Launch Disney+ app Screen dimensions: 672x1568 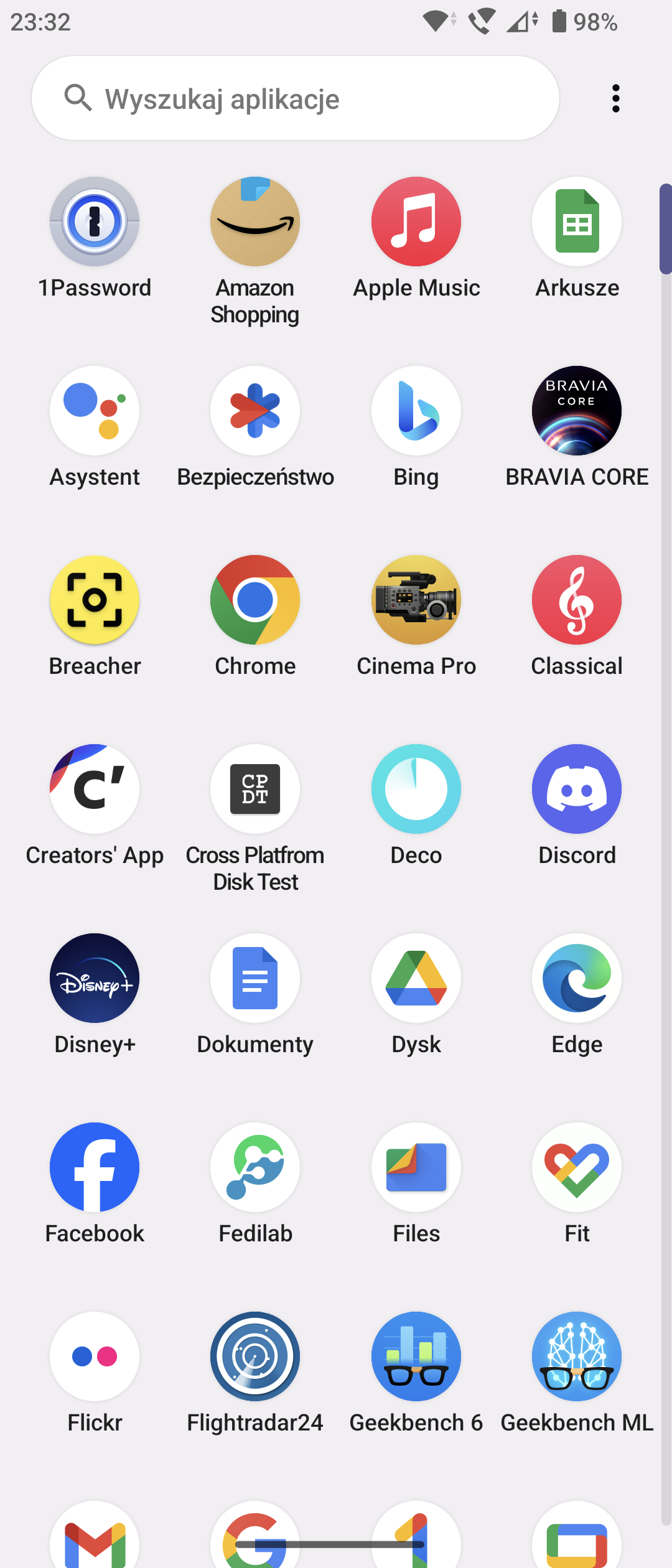point(95,978)
